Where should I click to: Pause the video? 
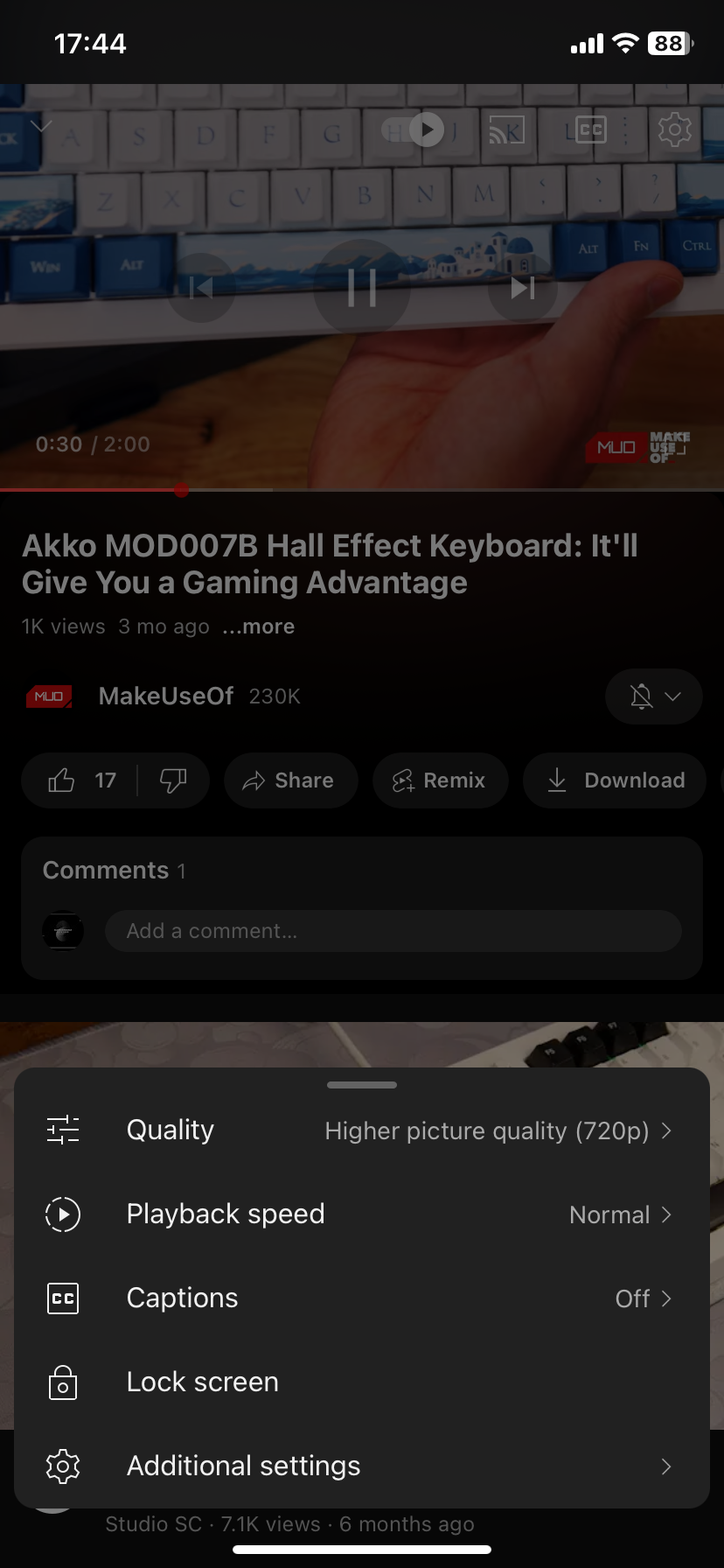pyautogui.click(x=362, y=287)
